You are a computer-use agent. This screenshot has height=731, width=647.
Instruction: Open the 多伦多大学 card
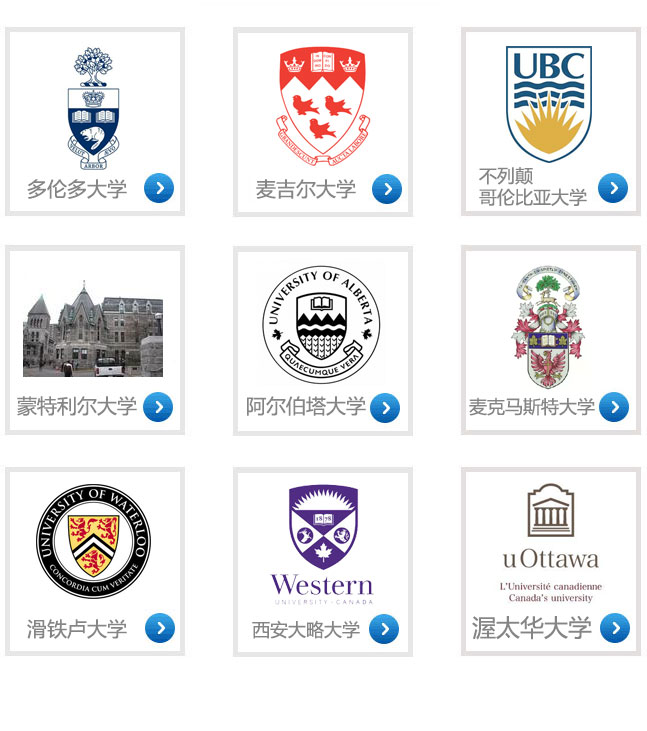pyautogui.click(x=95, y=121)
